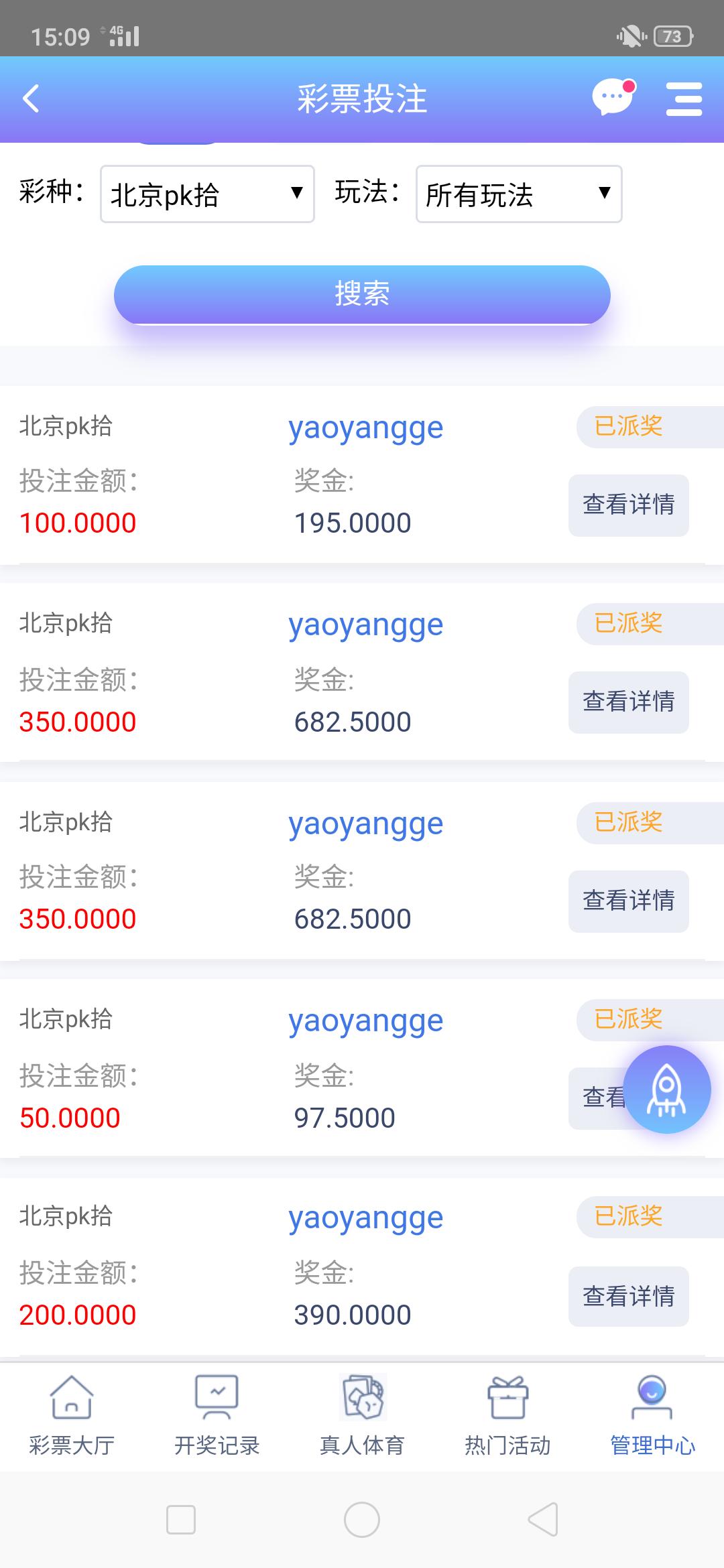The image size is (724, 1568).
Task: Open the hamburger menu icon
Action: 684,99
